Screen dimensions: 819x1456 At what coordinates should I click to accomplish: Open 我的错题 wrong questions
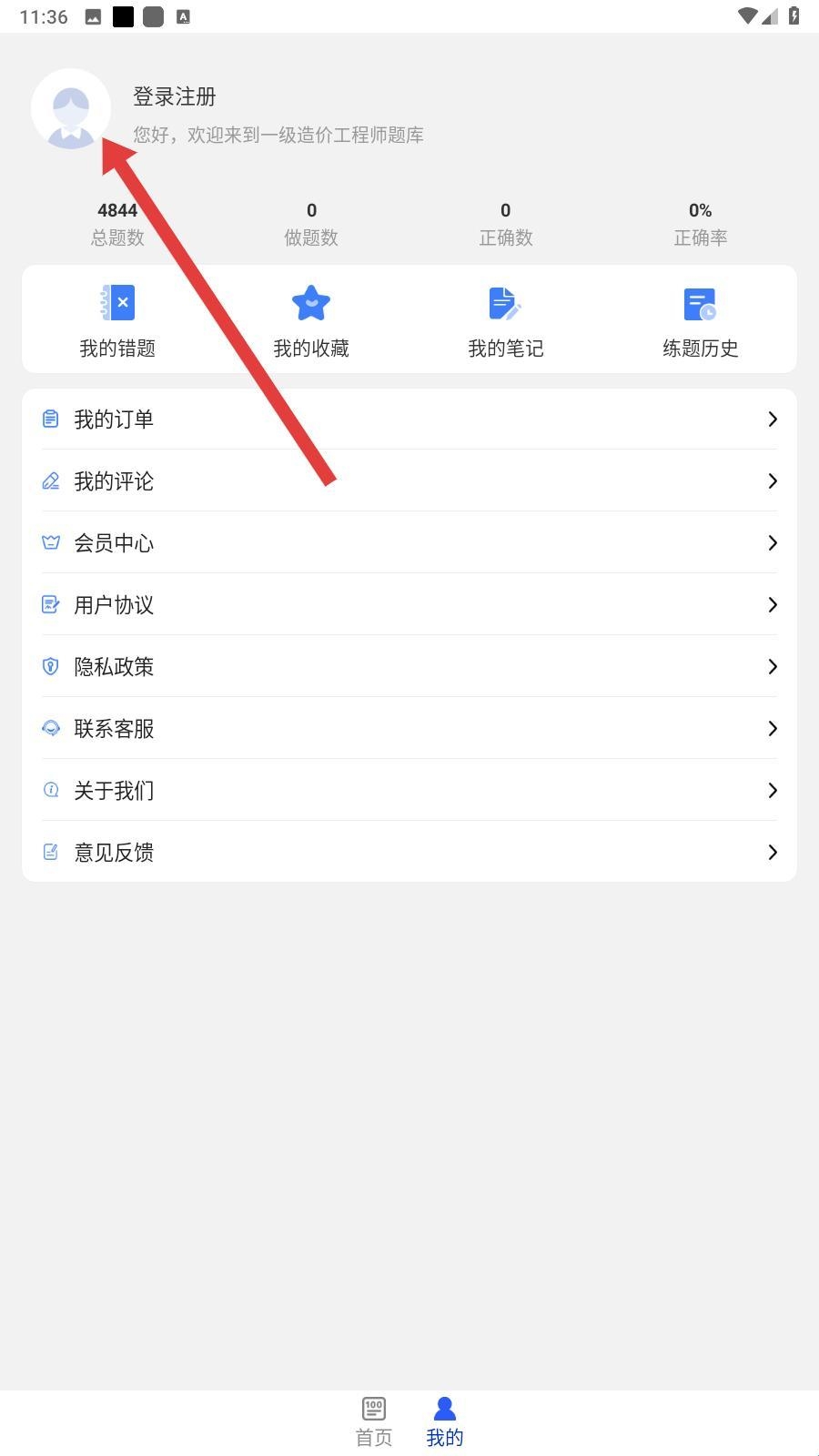117,320
